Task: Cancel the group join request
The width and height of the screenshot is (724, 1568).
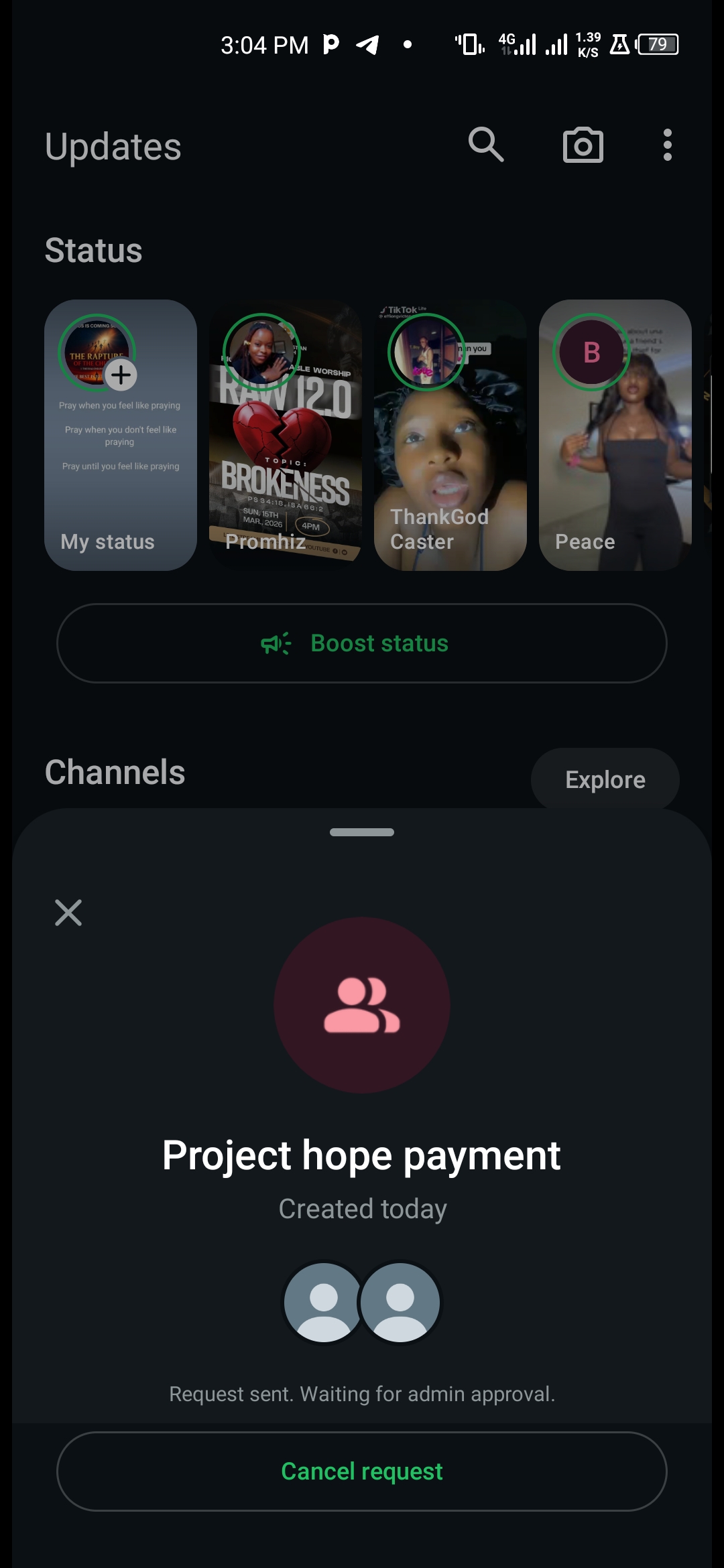Action: (362, 1471)
